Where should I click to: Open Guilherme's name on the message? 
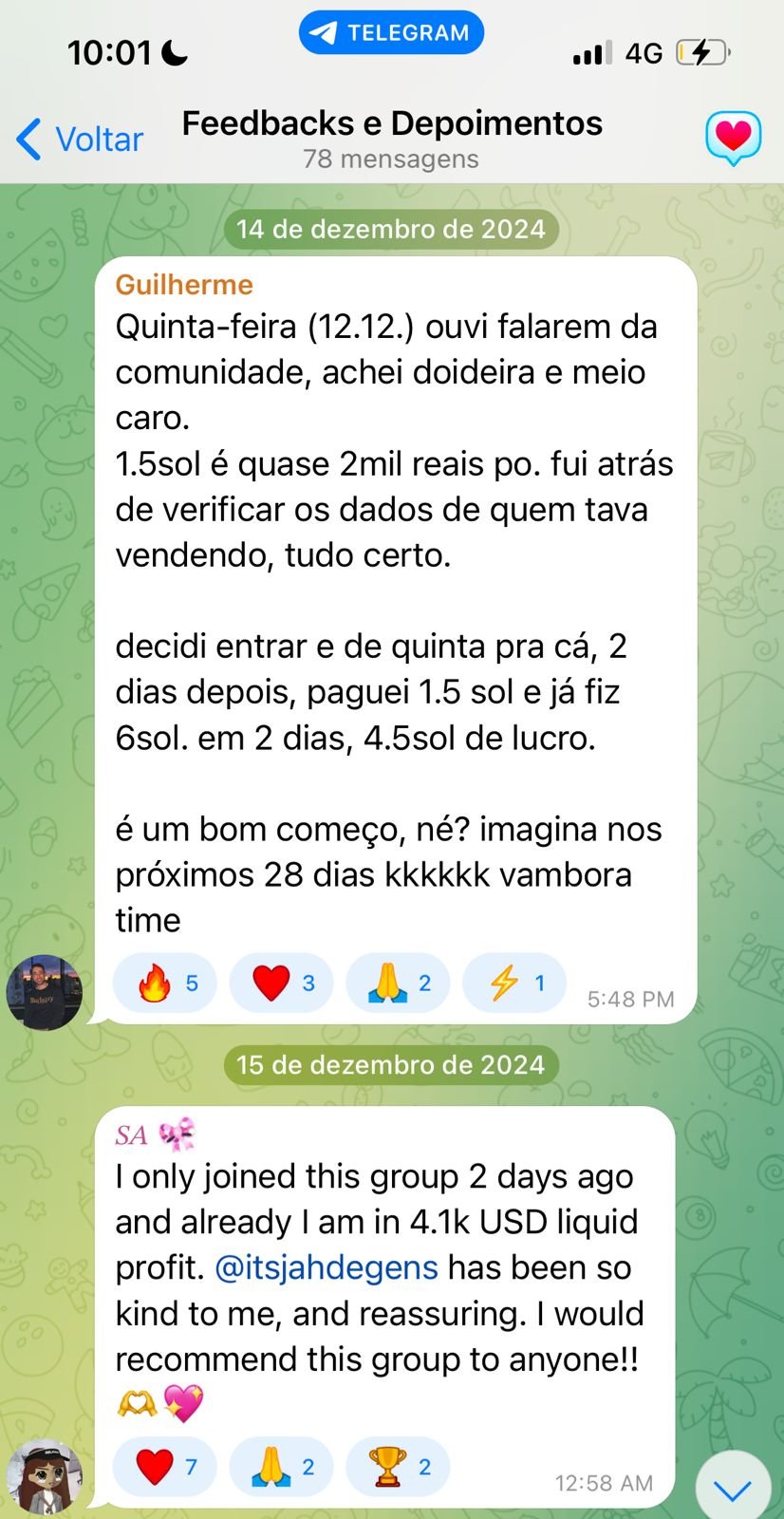coord(184,285)
